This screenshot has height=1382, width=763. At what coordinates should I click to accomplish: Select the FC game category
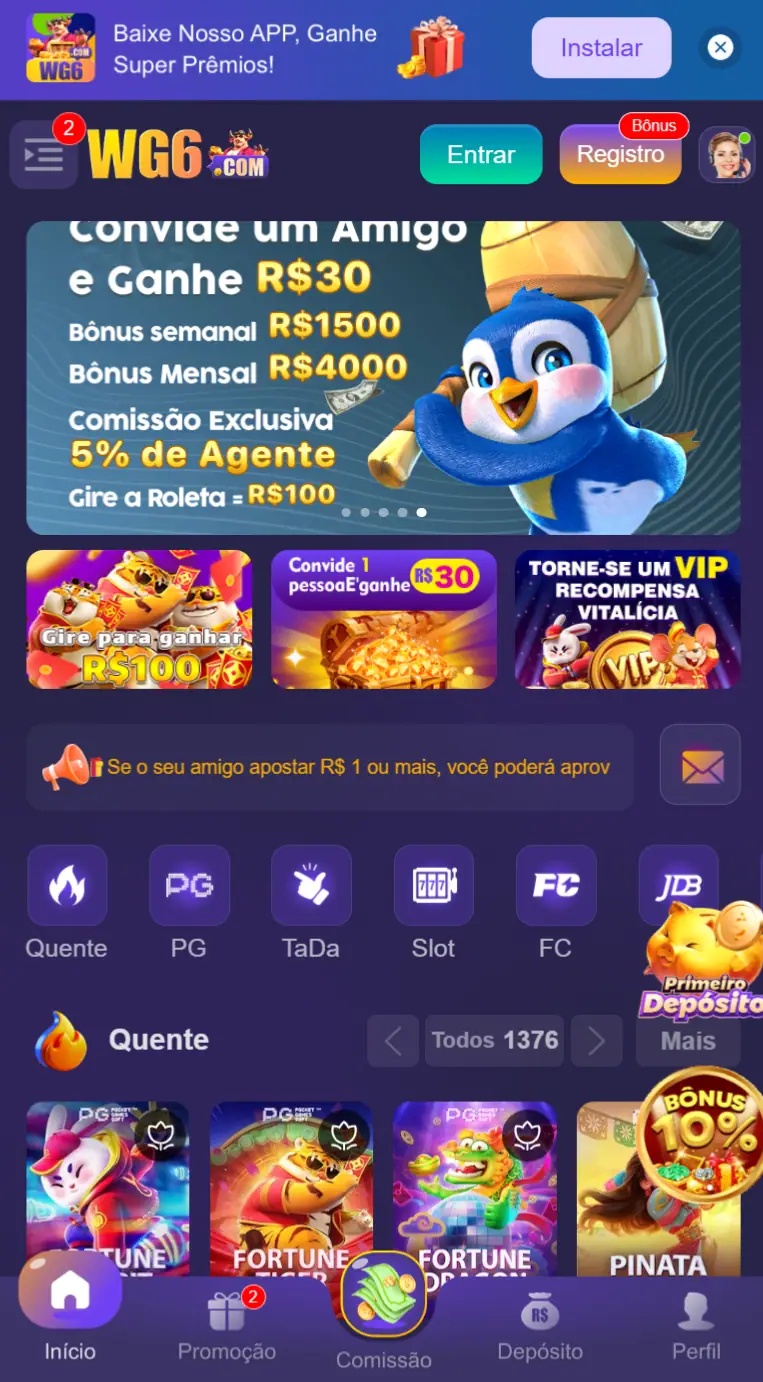555,886
